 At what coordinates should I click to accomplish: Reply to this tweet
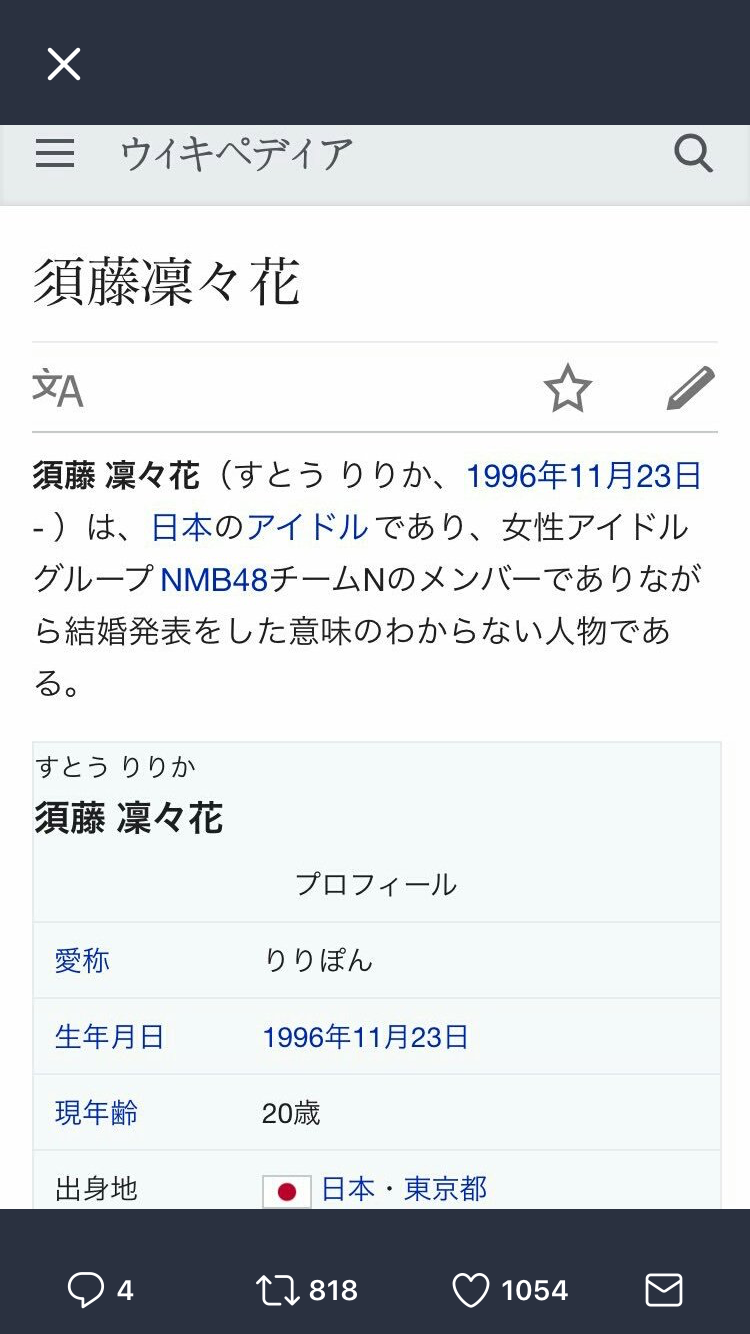click(86, 1290)
